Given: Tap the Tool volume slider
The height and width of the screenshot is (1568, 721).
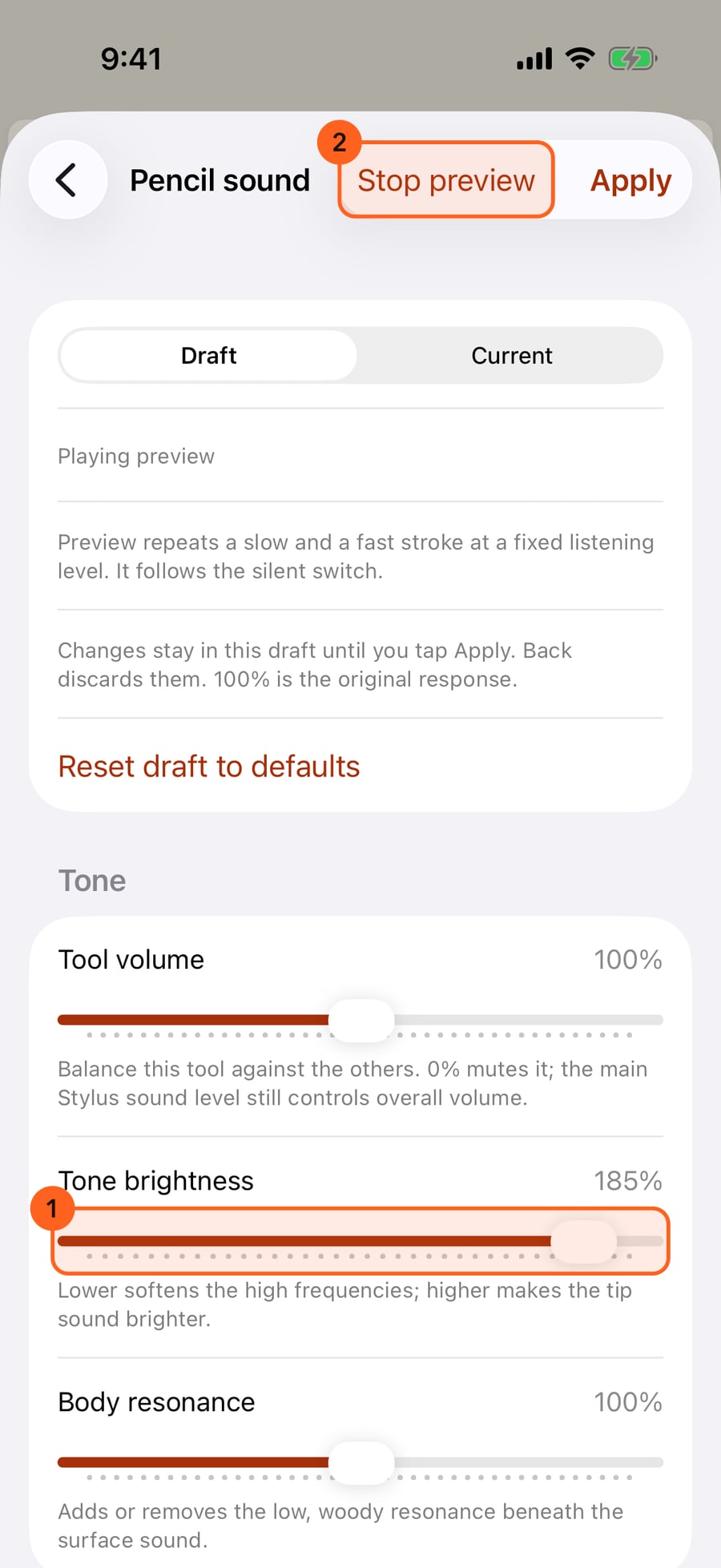Looking at the screenshot, I should [x=360, y=1020].
